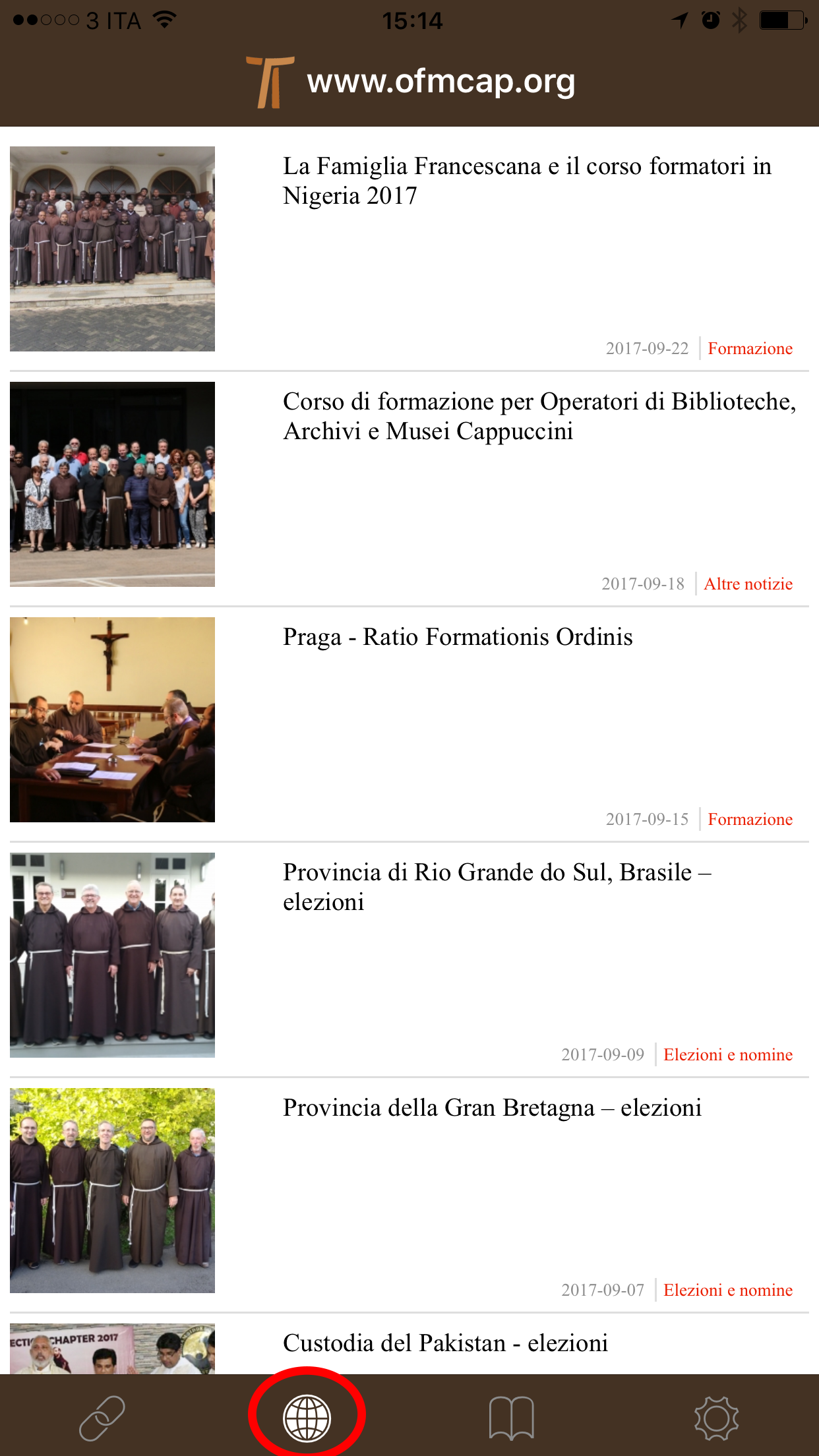Select the globe news tab
Image resolution: width=819 pixels, height=1456 pixels.
(307, 1417)
